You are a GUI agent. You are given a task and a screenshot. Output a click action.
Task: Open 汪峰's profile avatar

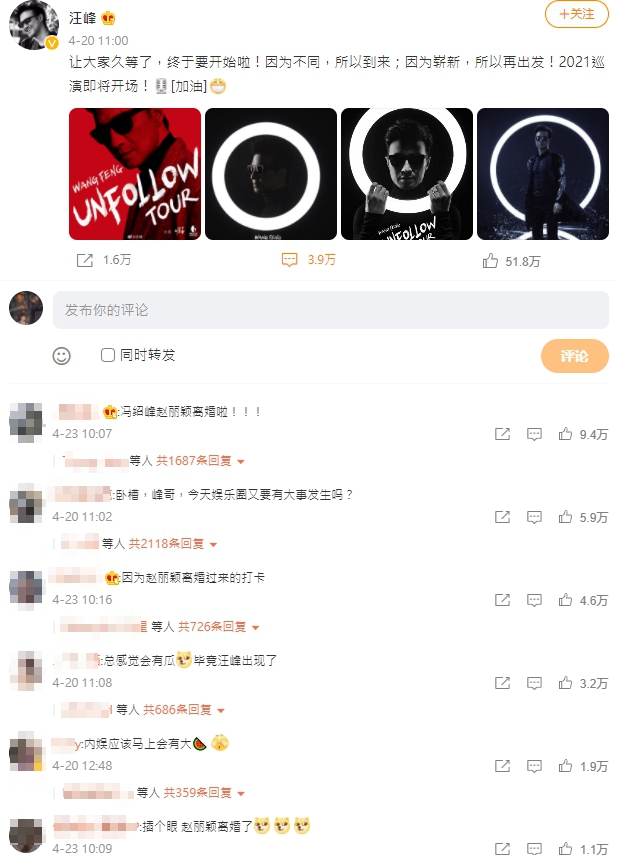[x=30, y=25]
